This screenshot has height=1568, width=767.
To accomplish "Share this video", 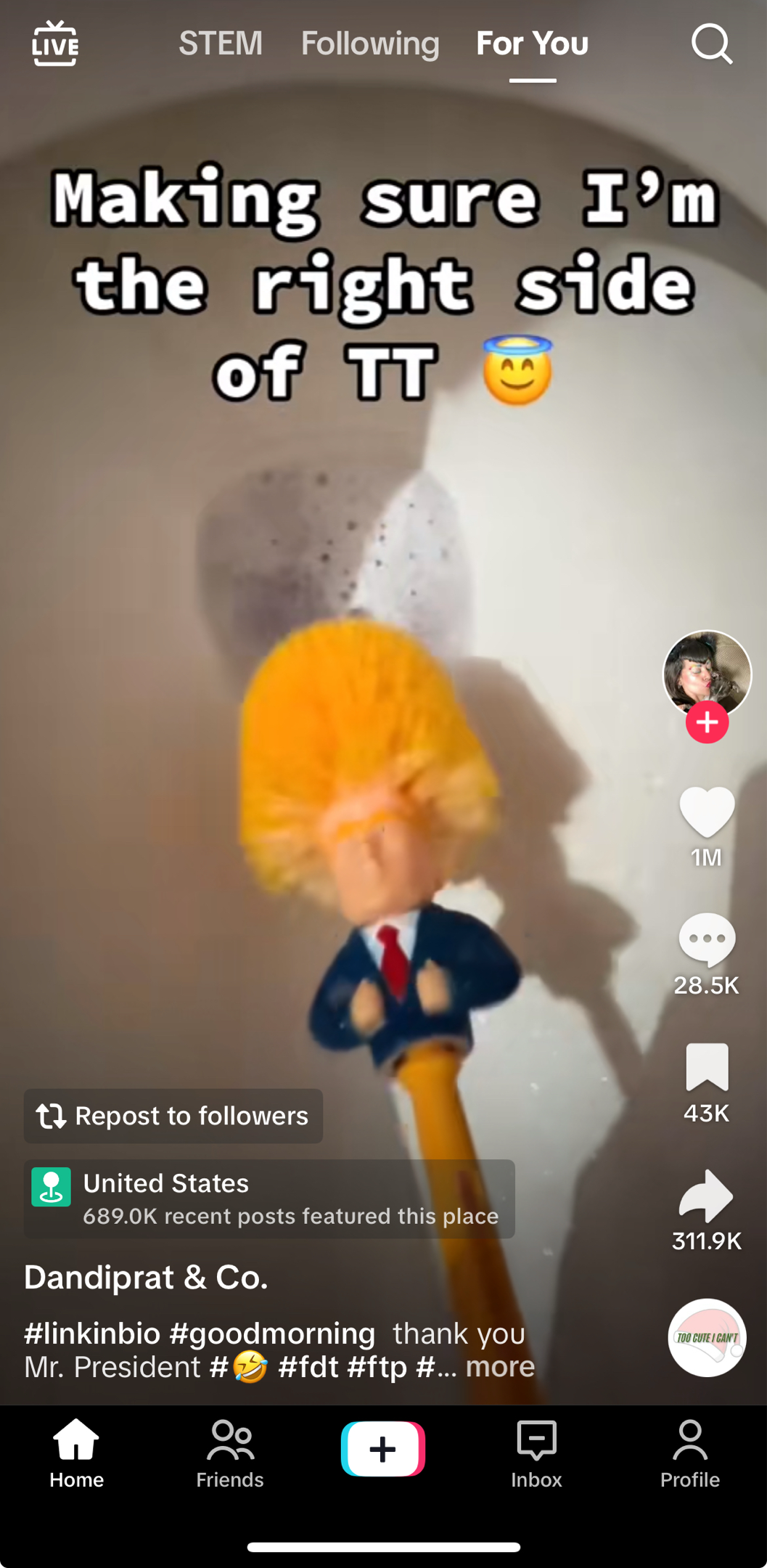I will tap(707, 1196).
